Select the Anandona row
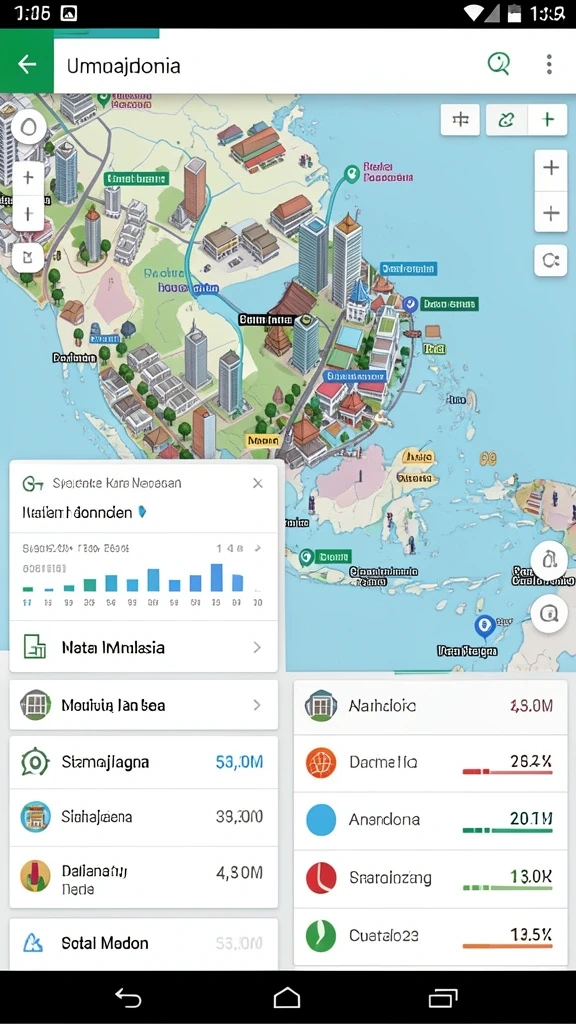576x1024 pixels. (x=430, y=820)
